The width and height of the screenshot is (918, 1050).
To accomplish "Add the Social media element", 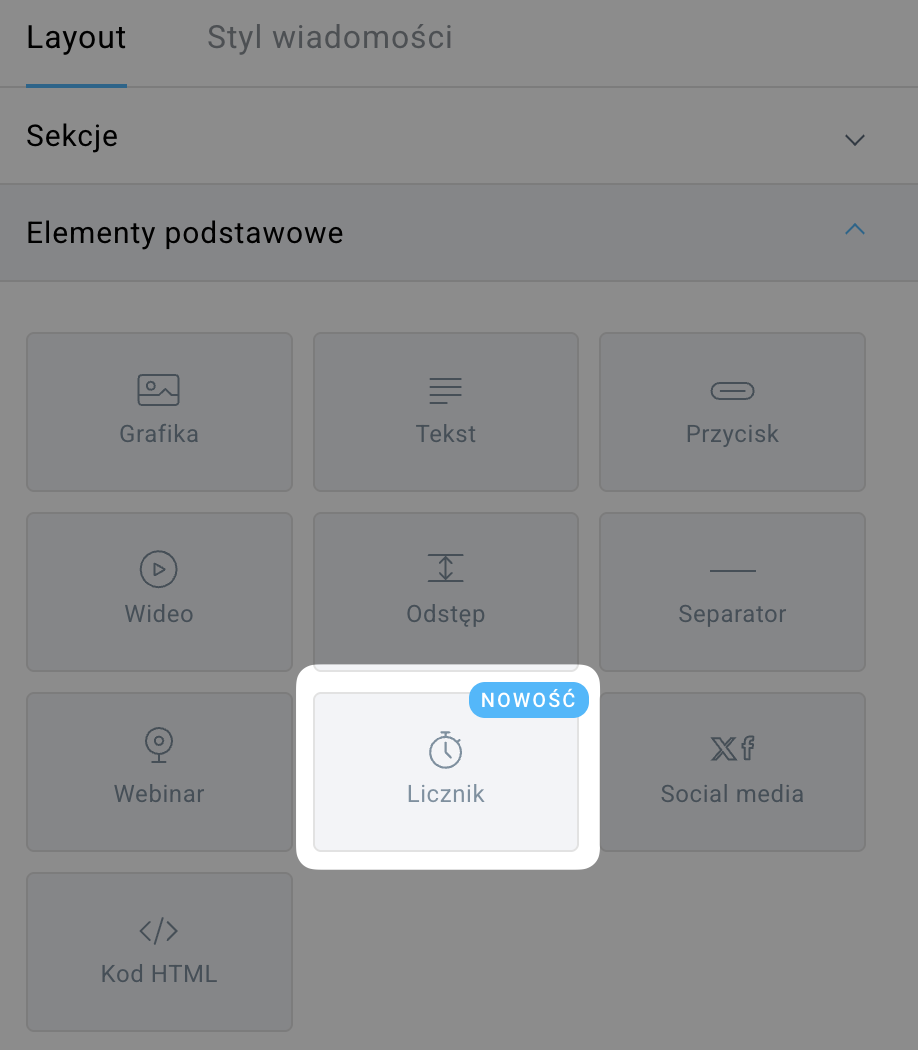I will tap(732, 771).
